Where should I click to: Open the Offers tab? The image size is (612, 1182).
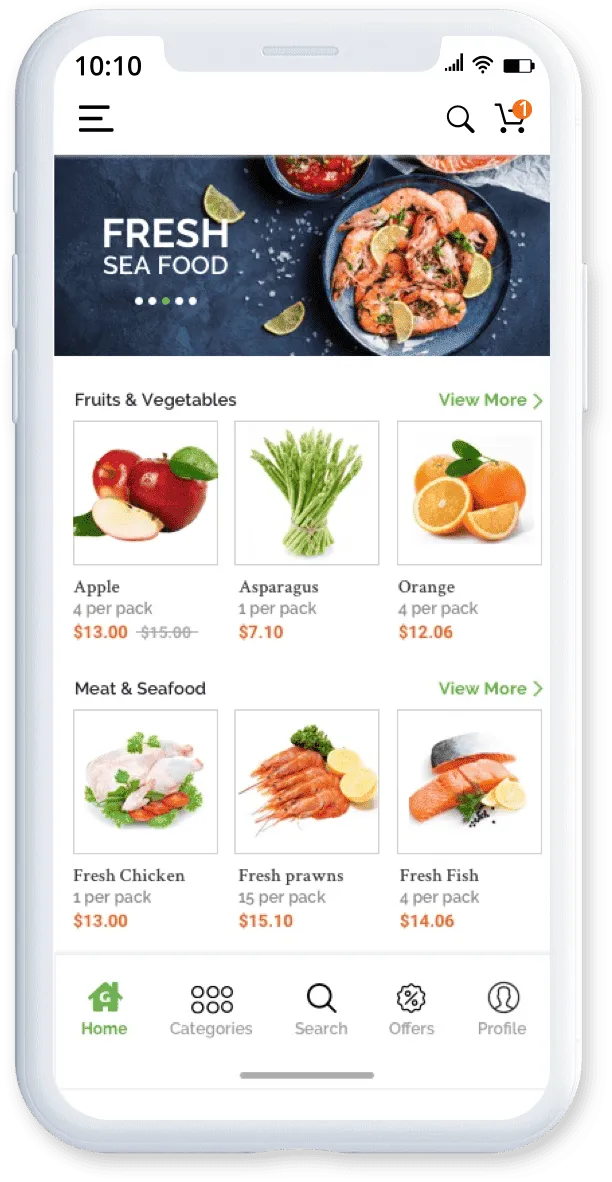[411, 1009]
